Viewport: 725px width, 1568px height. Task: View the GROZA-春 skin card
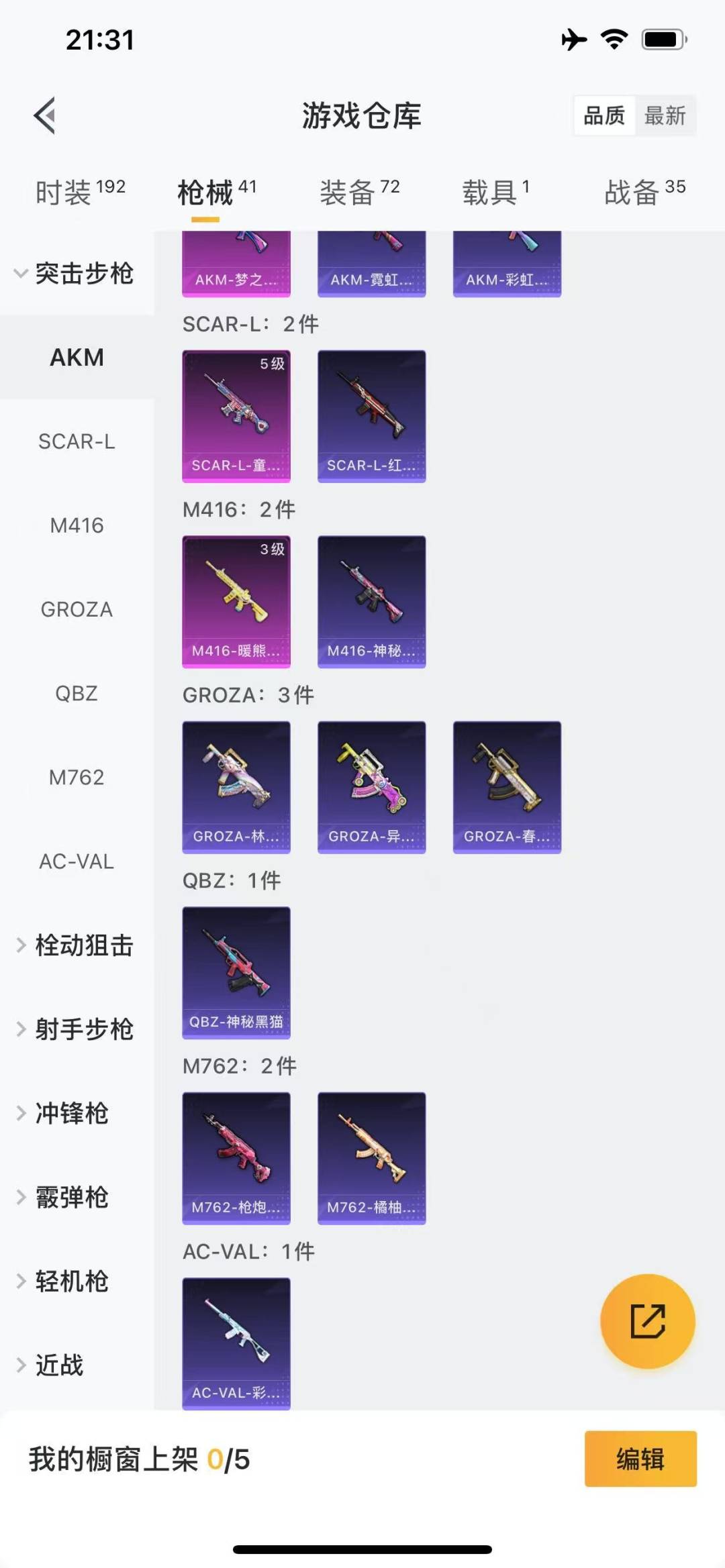click(507, 787)
